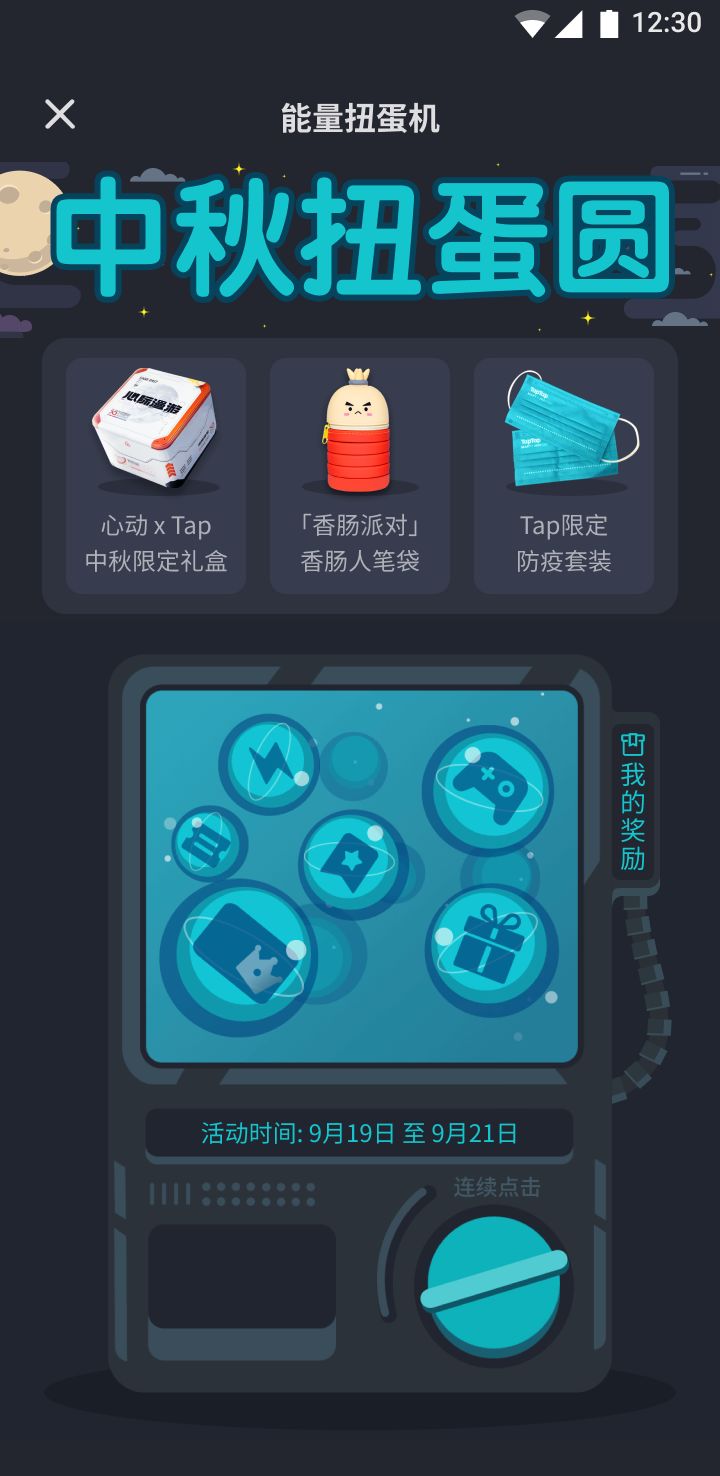Viewport: 720px width, 1476px height.
Task: Tap the small empty capsule near the top center
Action: [x=355, y=762]
